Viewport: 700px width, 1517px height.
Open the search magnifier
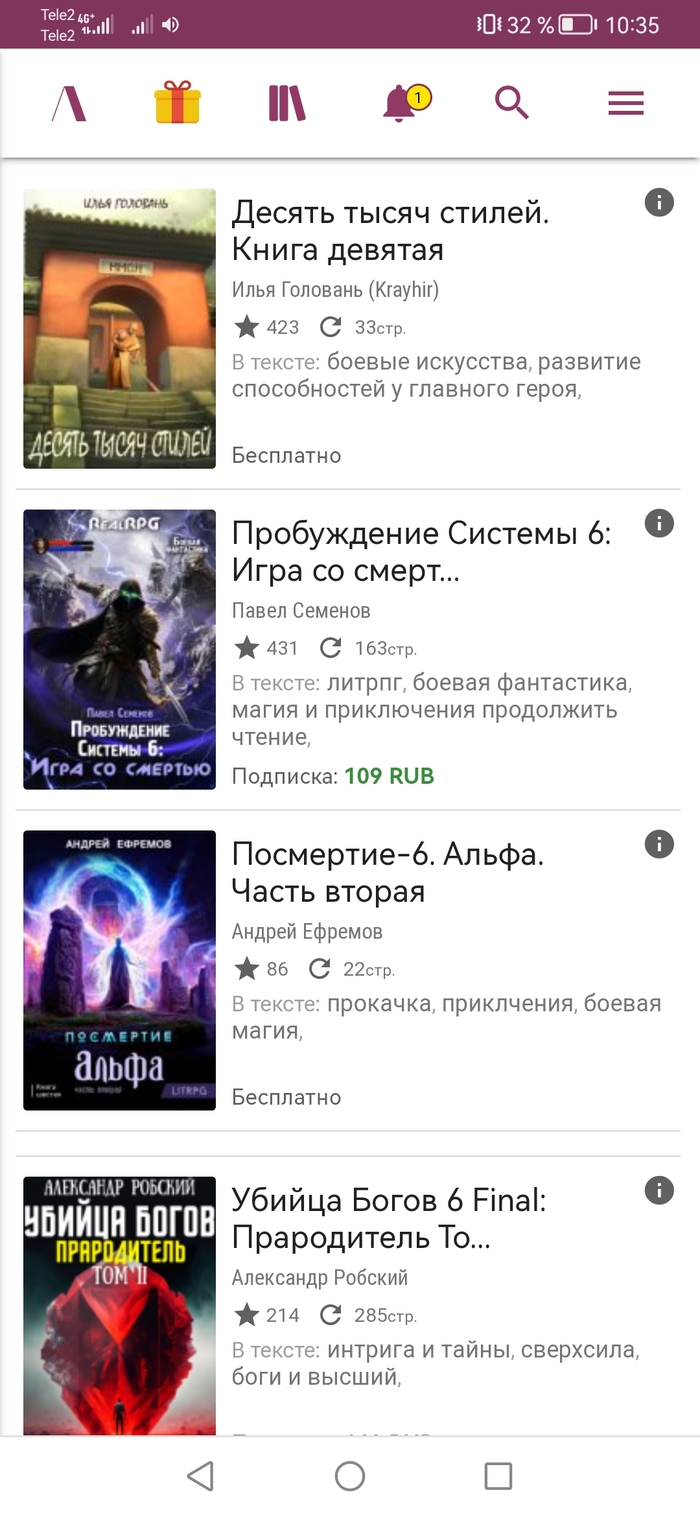click(x=512, y=103)
